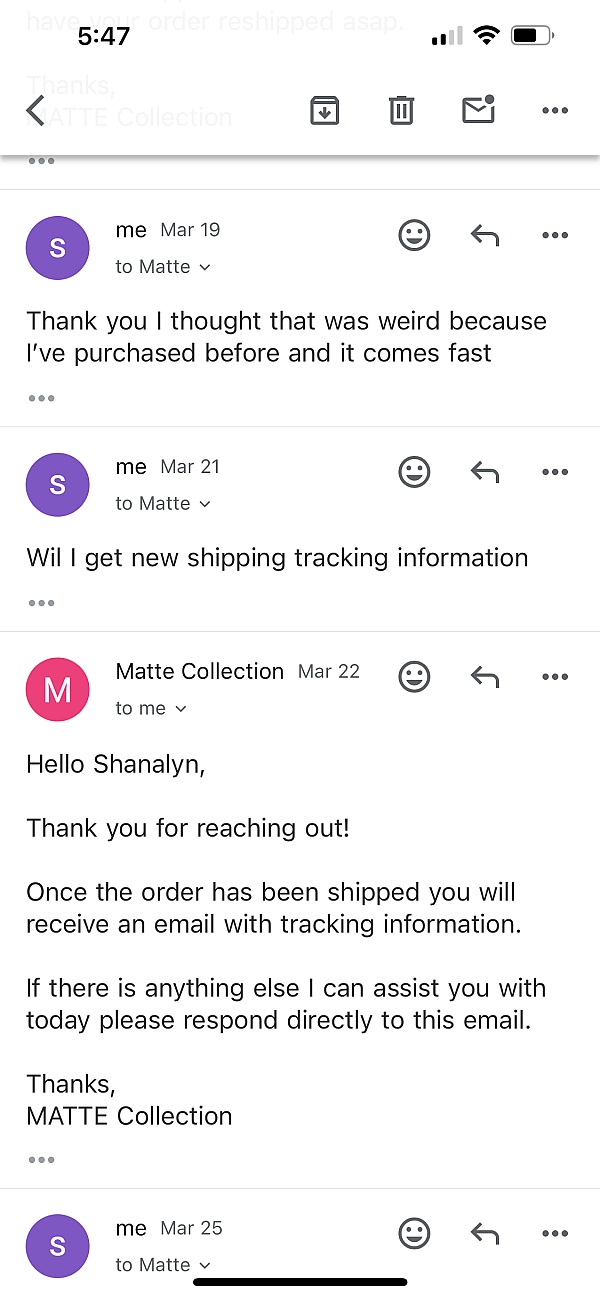Delete this conversation with the trash icon
The width and height of the screenshot is (600, 1299).
point(401,110)
